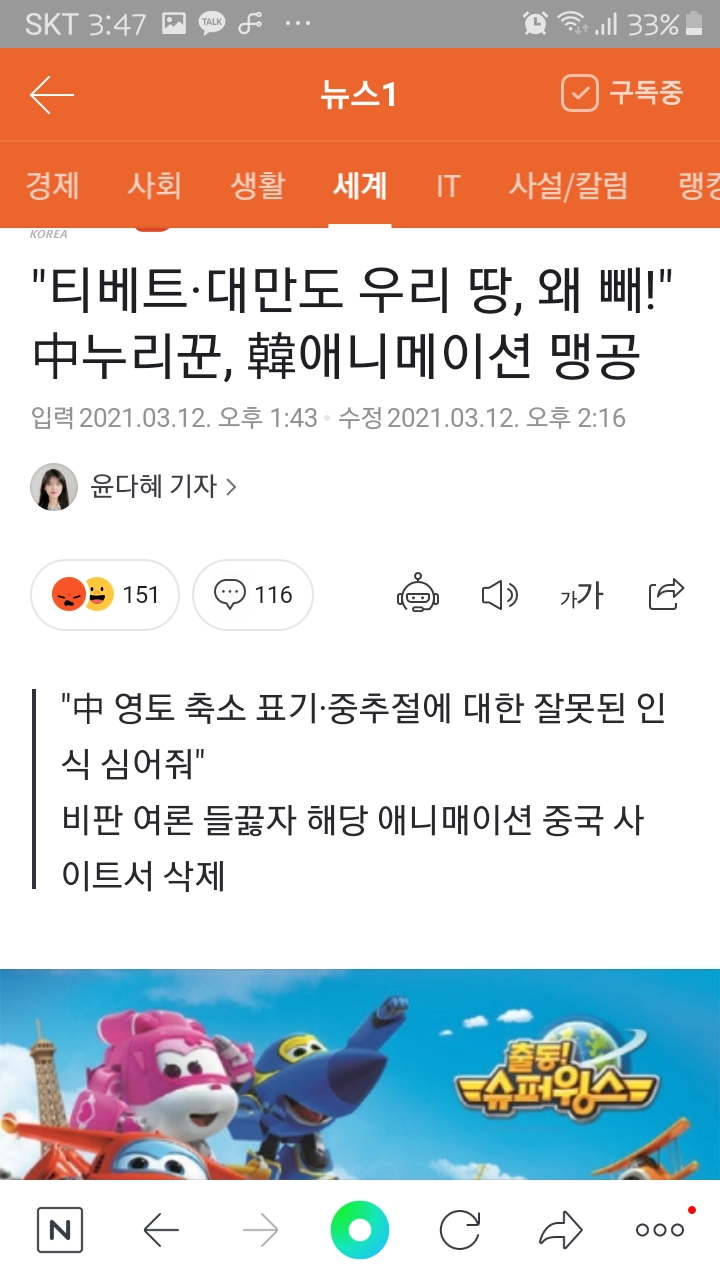Open the 사설/칼럼 tab
This screenshot has height=1280, width=720.
click(568, 185)
